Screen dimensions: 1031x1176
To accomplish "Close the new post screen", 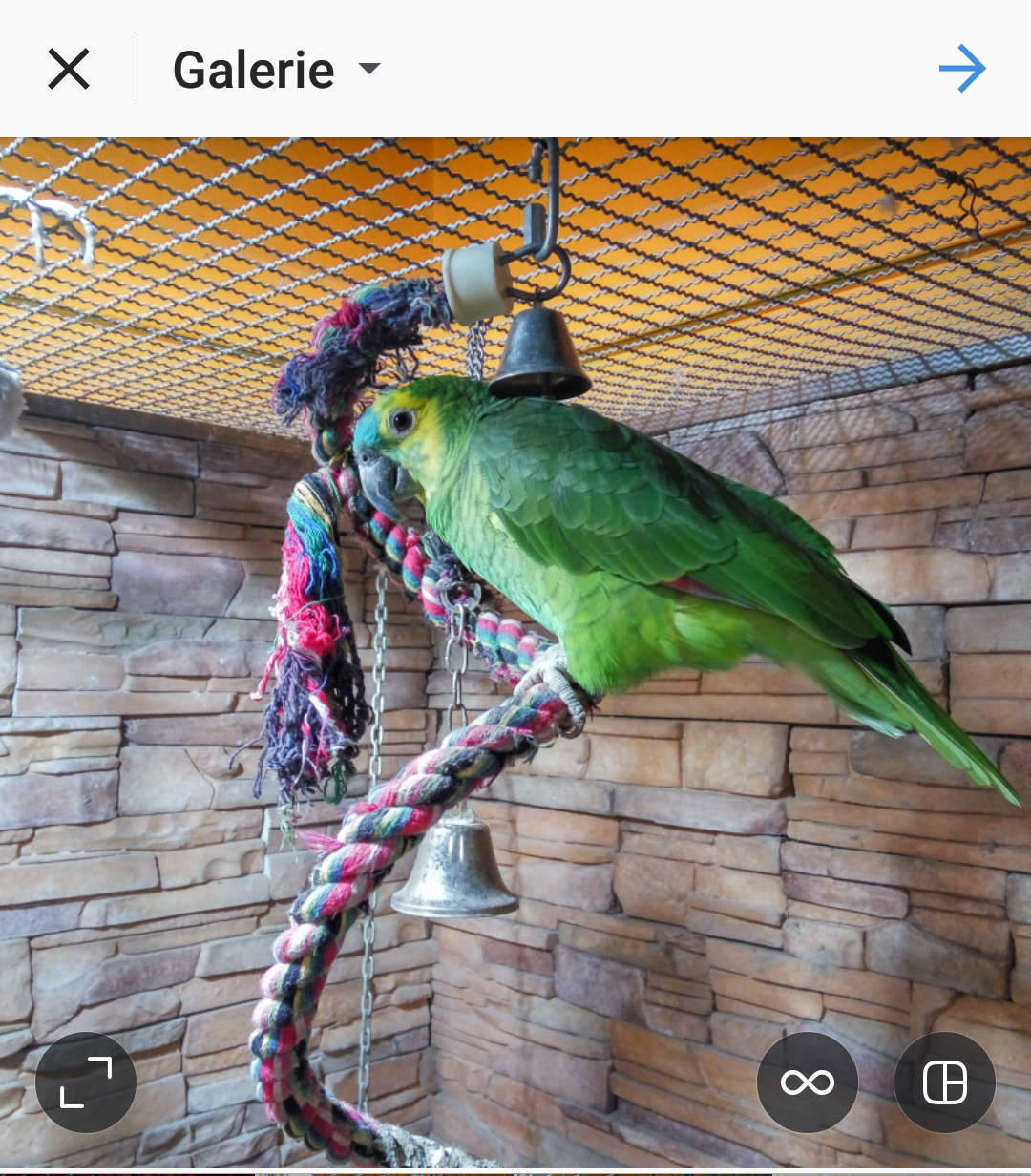I will [69, 69].
